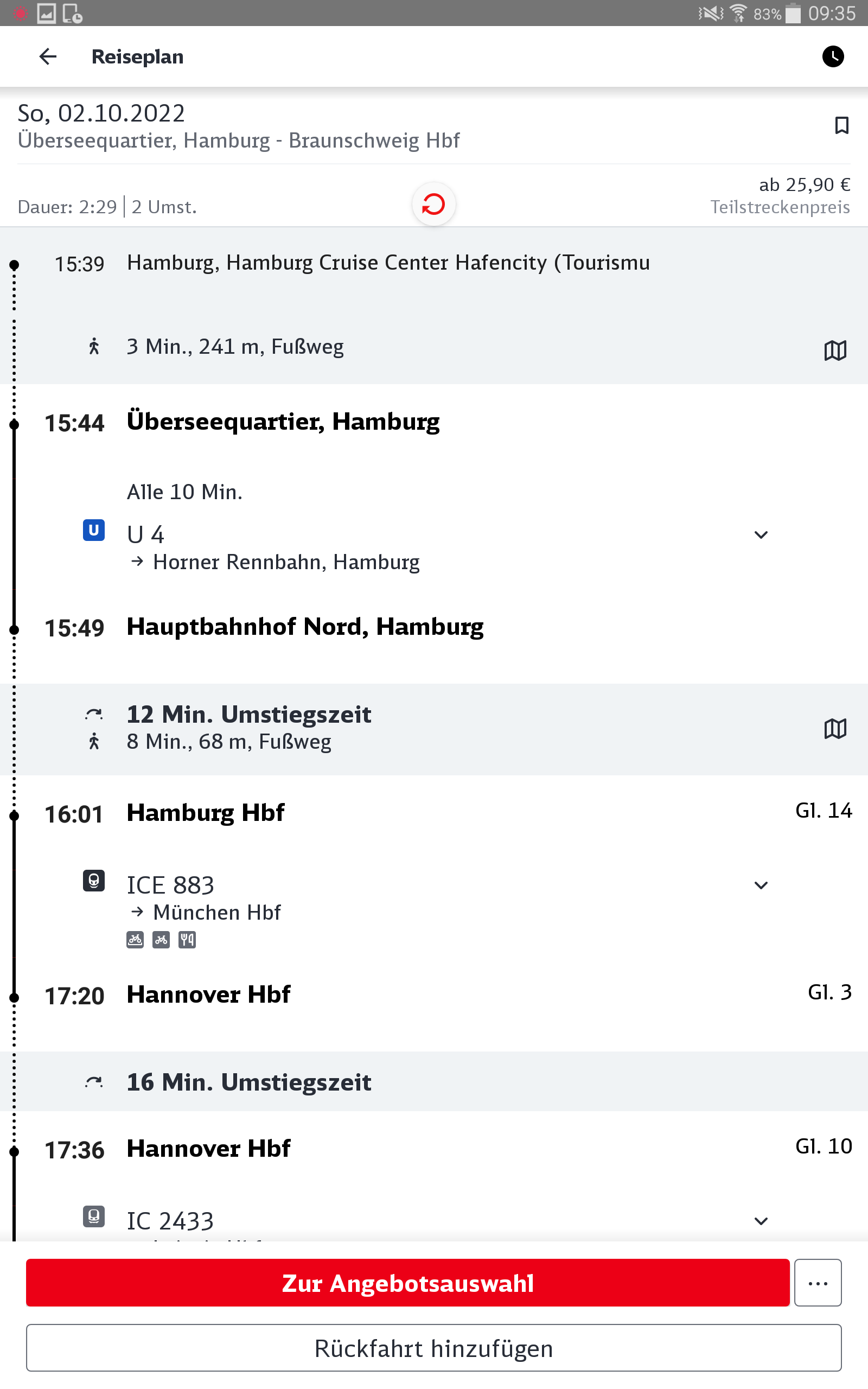Expand IC 2433 stop details

tap(761, 1221)
